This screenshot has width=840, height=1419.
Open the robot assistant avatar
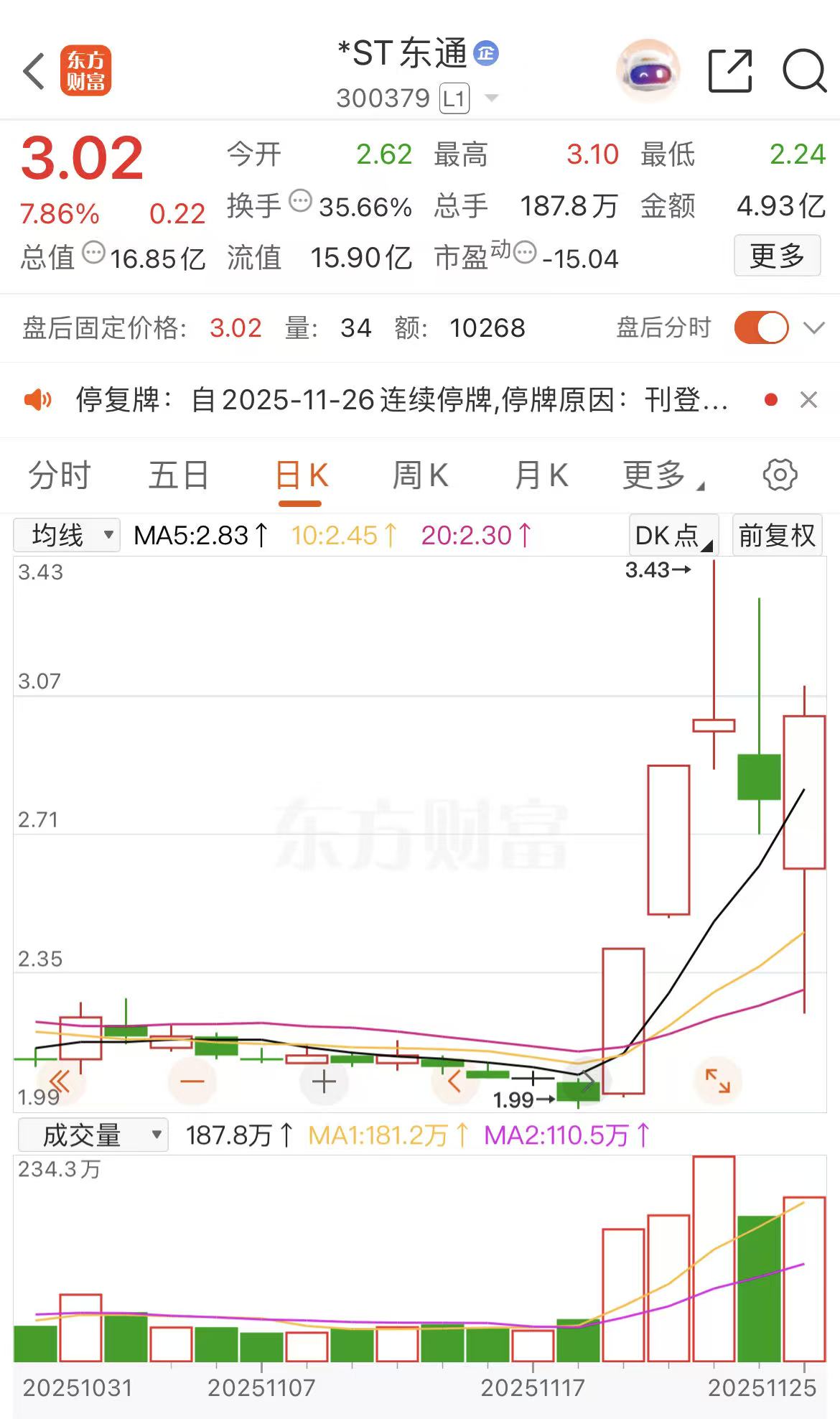point(648,71)
